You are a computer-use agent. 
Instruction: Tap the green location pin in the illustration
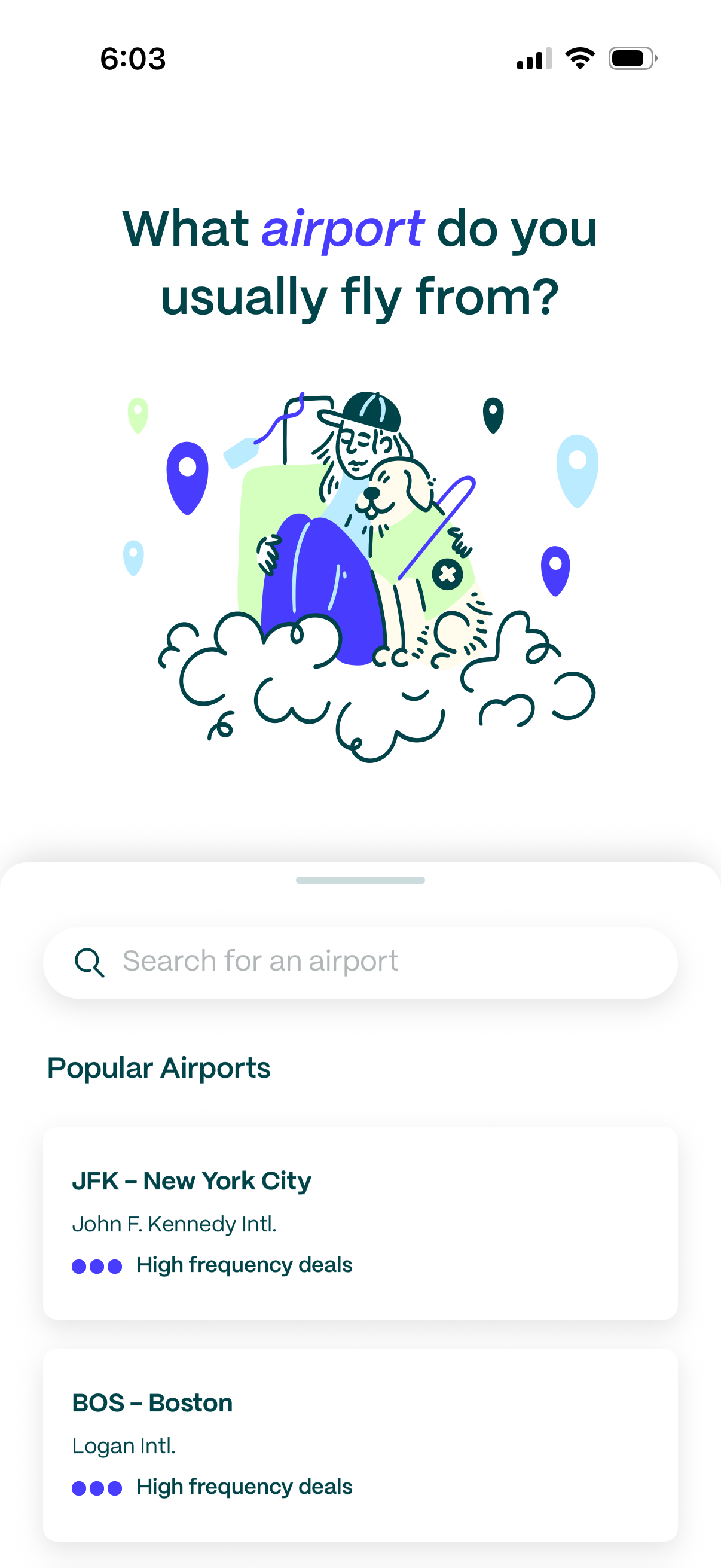[x=138, y=414]
